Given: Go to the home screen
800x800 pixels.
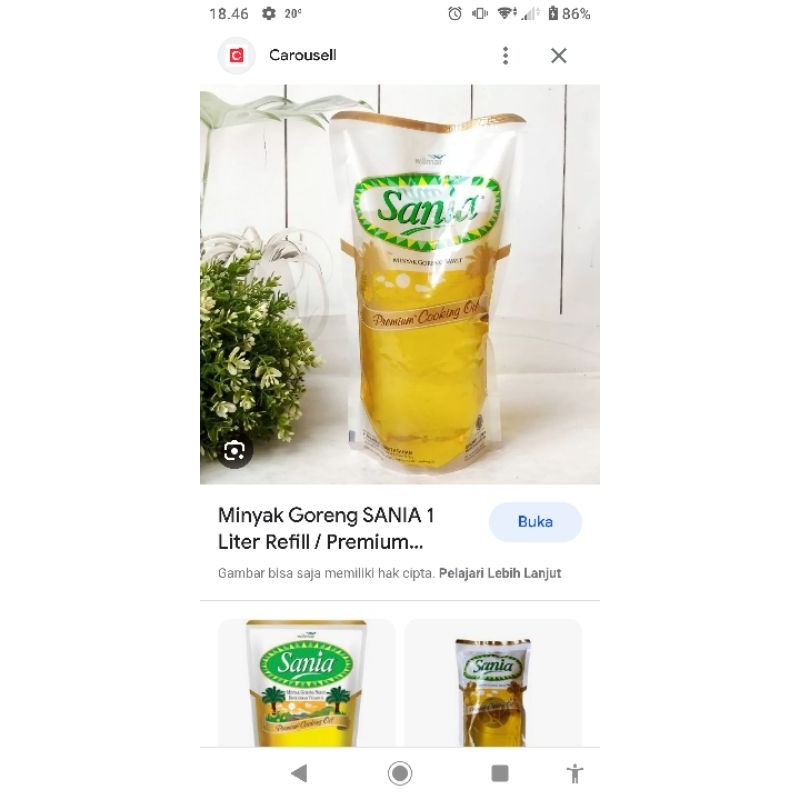Looking at the screenshot, I should [400, 773].
